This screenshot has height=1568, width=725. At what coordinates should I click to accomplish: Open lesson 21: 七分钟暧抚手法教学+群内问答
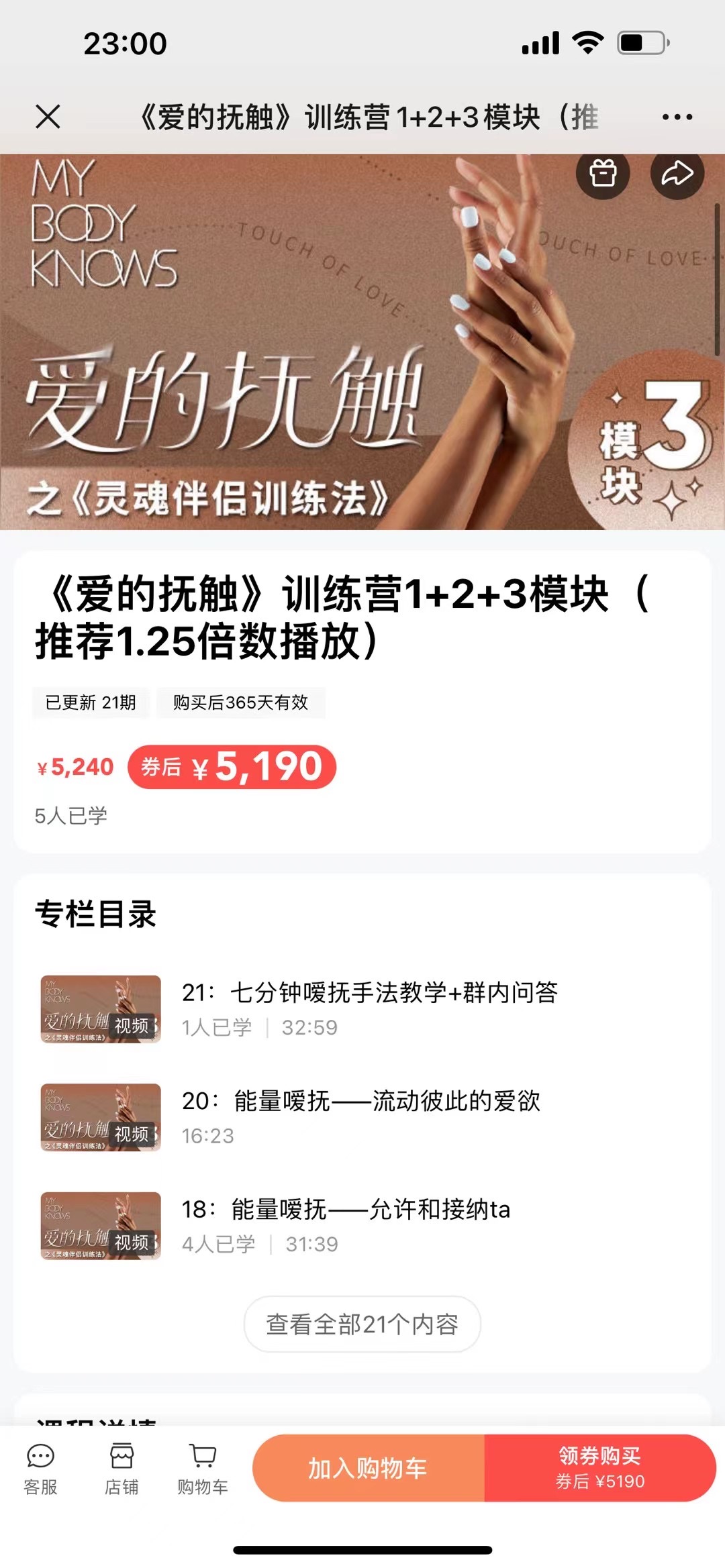point(369,1008)
